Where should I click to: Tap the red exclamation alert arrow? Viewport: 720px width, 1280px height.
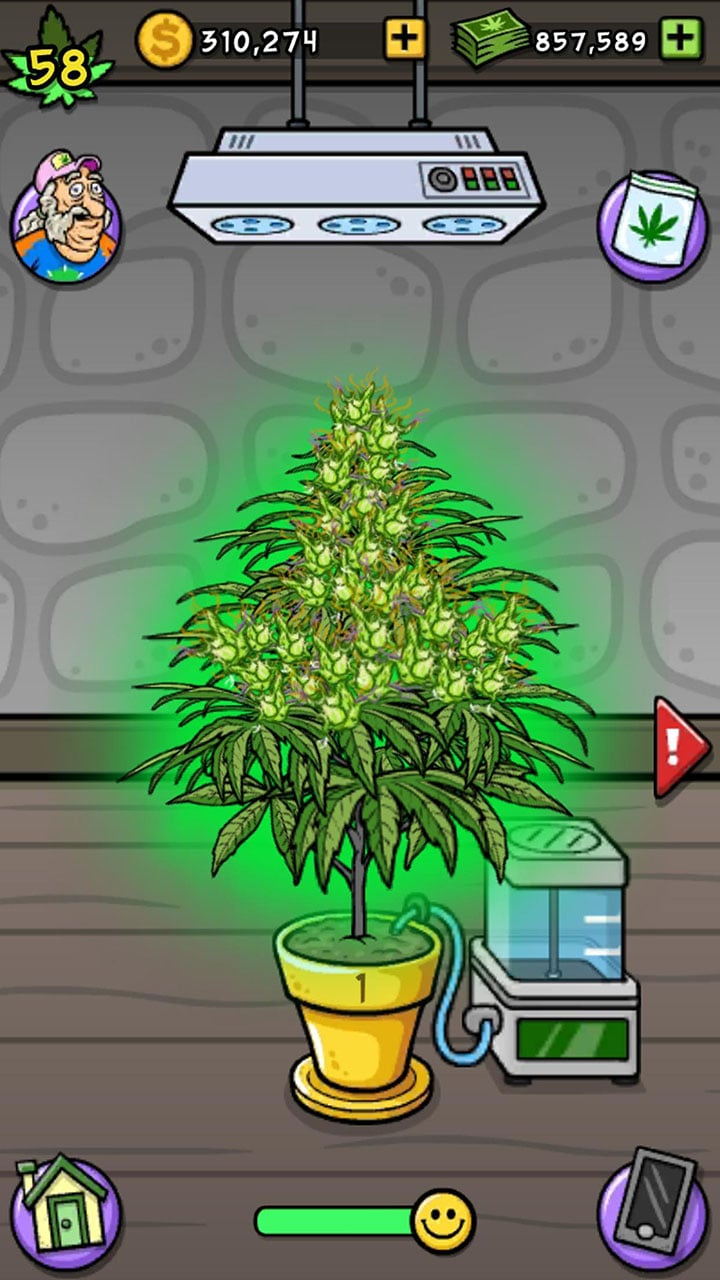680,748
